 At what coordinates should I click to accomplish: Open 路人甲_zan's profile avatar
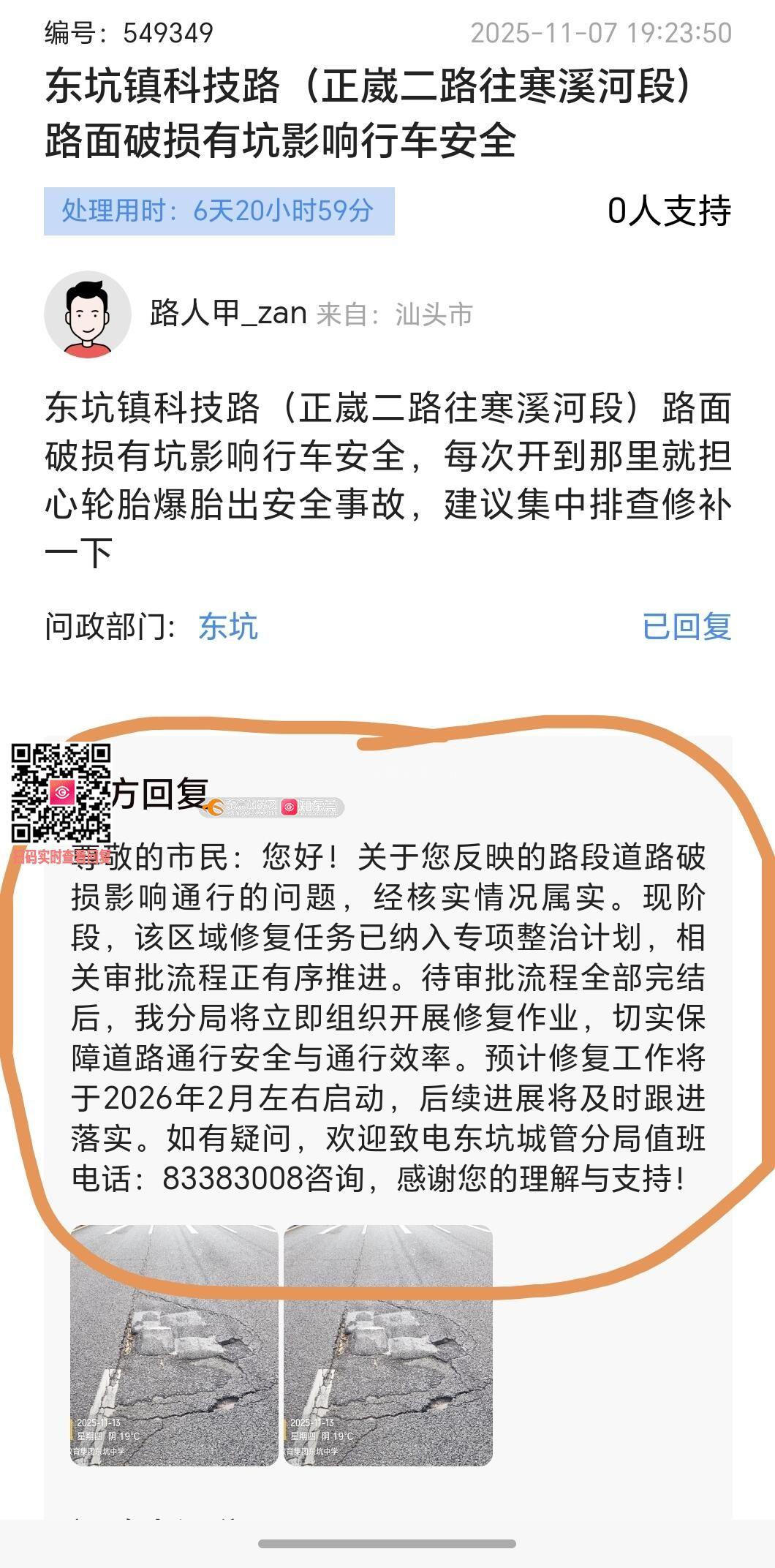click(x=87, y=314)
